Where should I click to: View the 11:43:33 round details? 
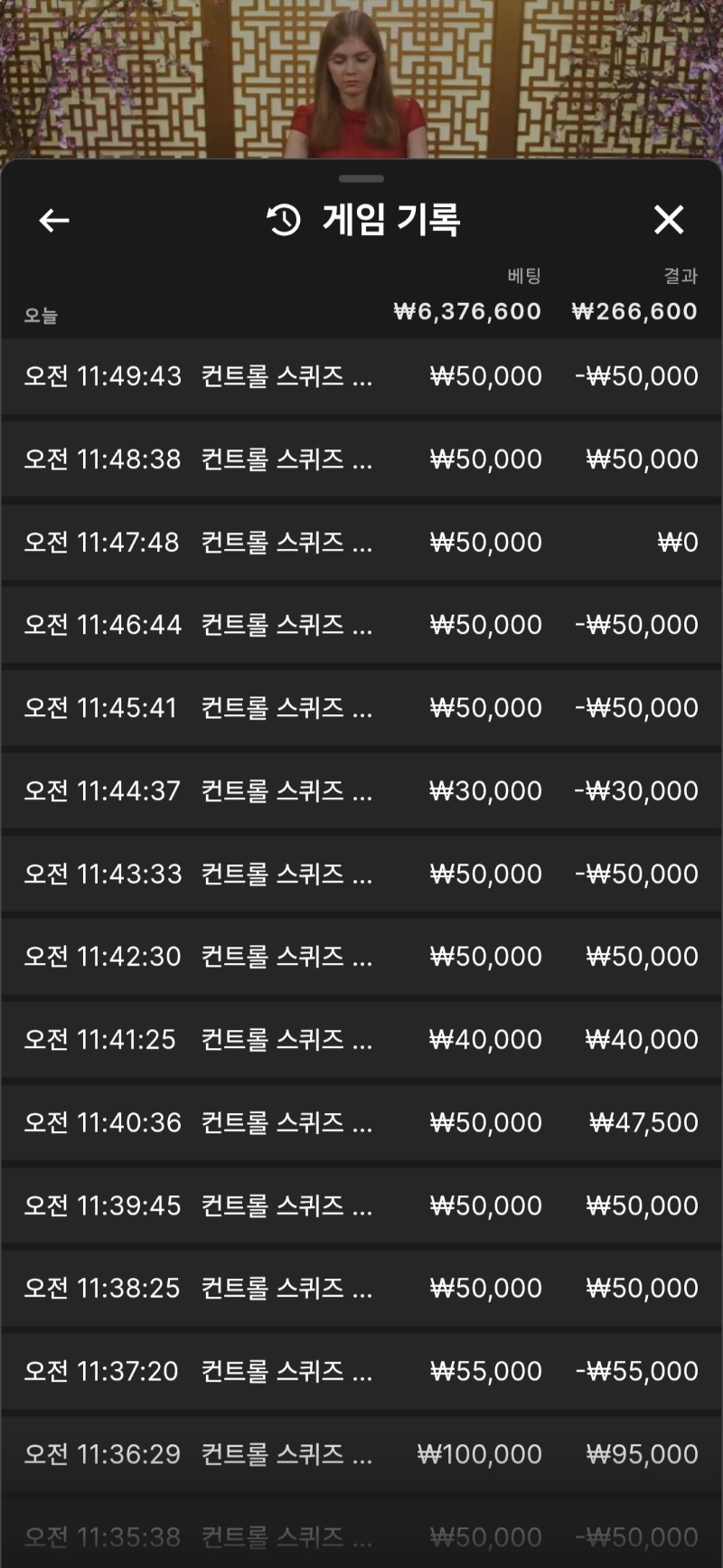point(361,874)
